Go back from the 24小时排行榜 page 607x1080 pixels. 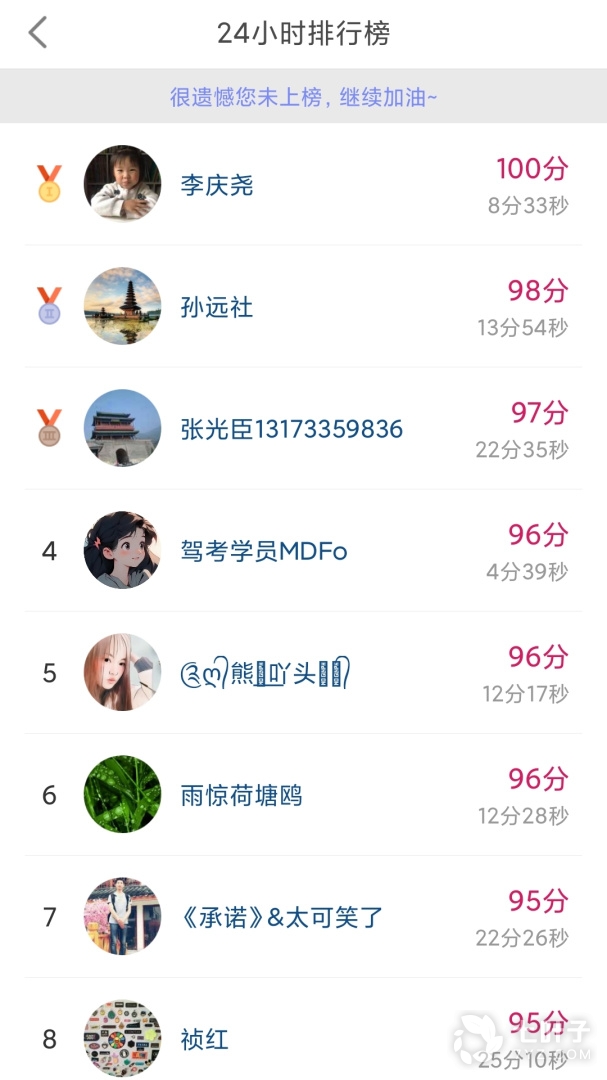click(38, 33)
